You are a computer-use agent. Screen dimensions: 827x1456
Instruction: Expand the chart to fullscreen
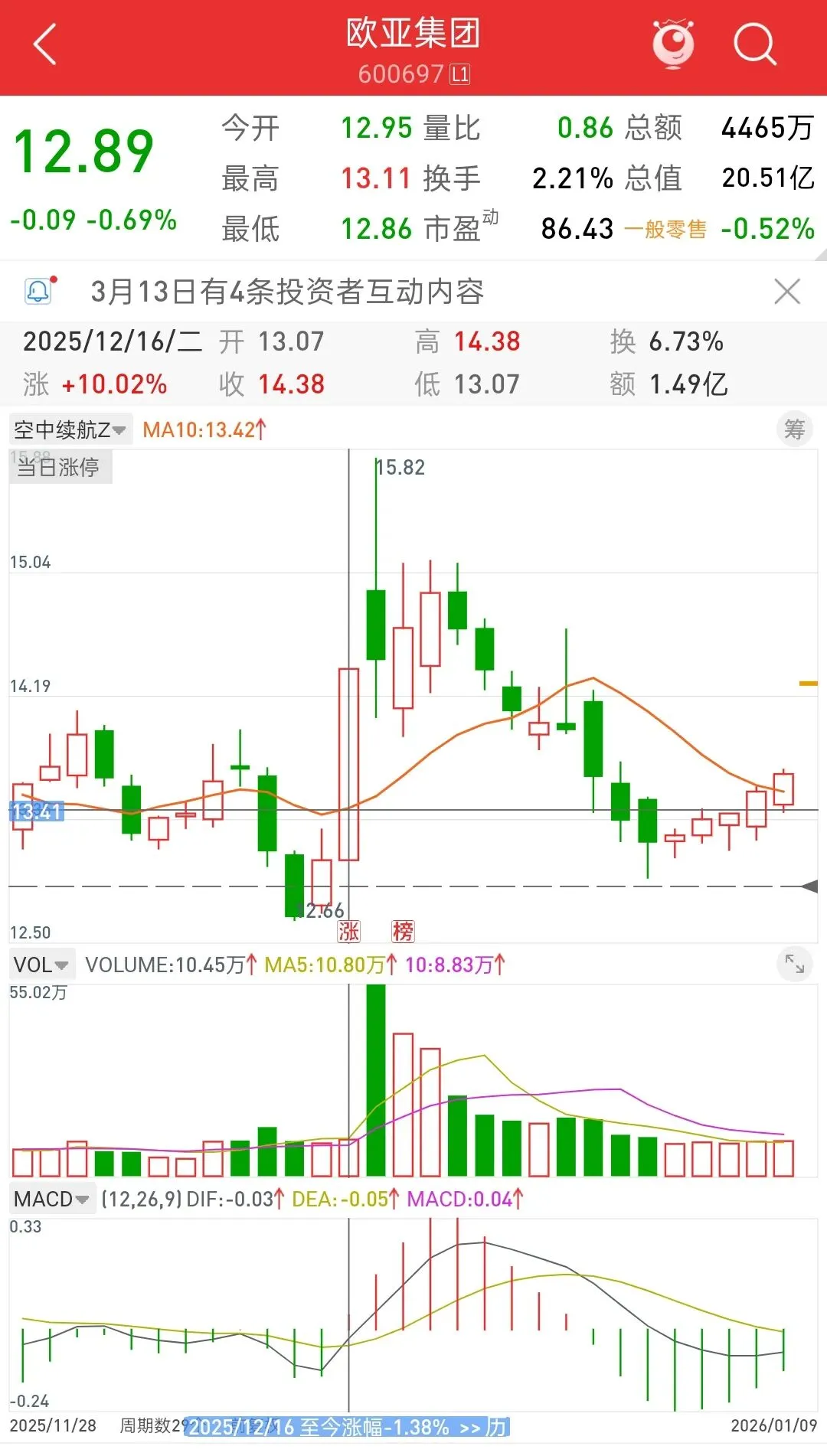pyautogui.click(x=794, y=965)
